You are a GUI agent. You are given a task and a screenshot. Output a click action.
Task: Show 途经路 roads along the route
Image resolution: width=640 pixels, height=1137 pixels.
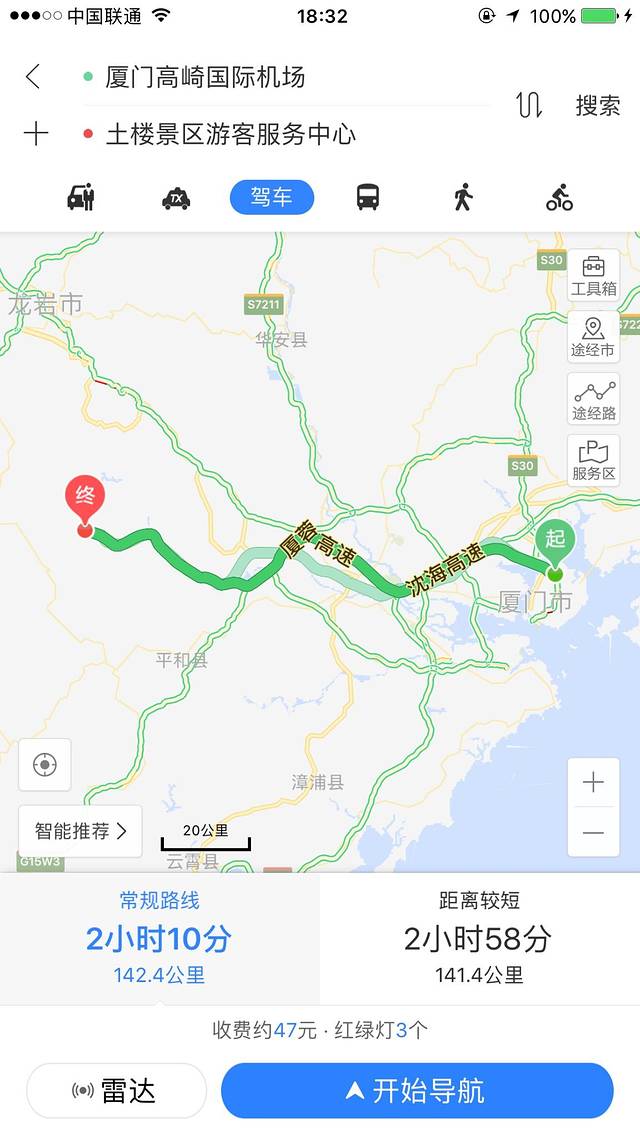click(x=593, y=399)
